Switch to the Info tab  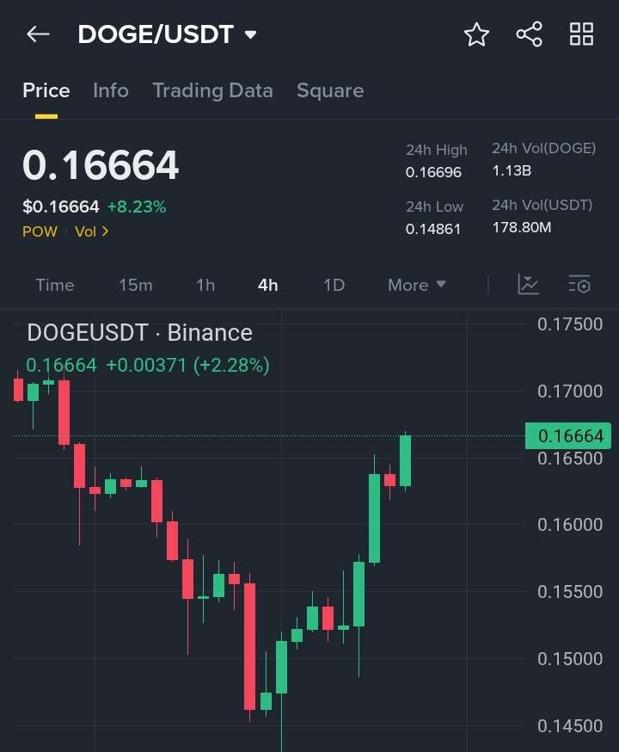click(110, 90)
